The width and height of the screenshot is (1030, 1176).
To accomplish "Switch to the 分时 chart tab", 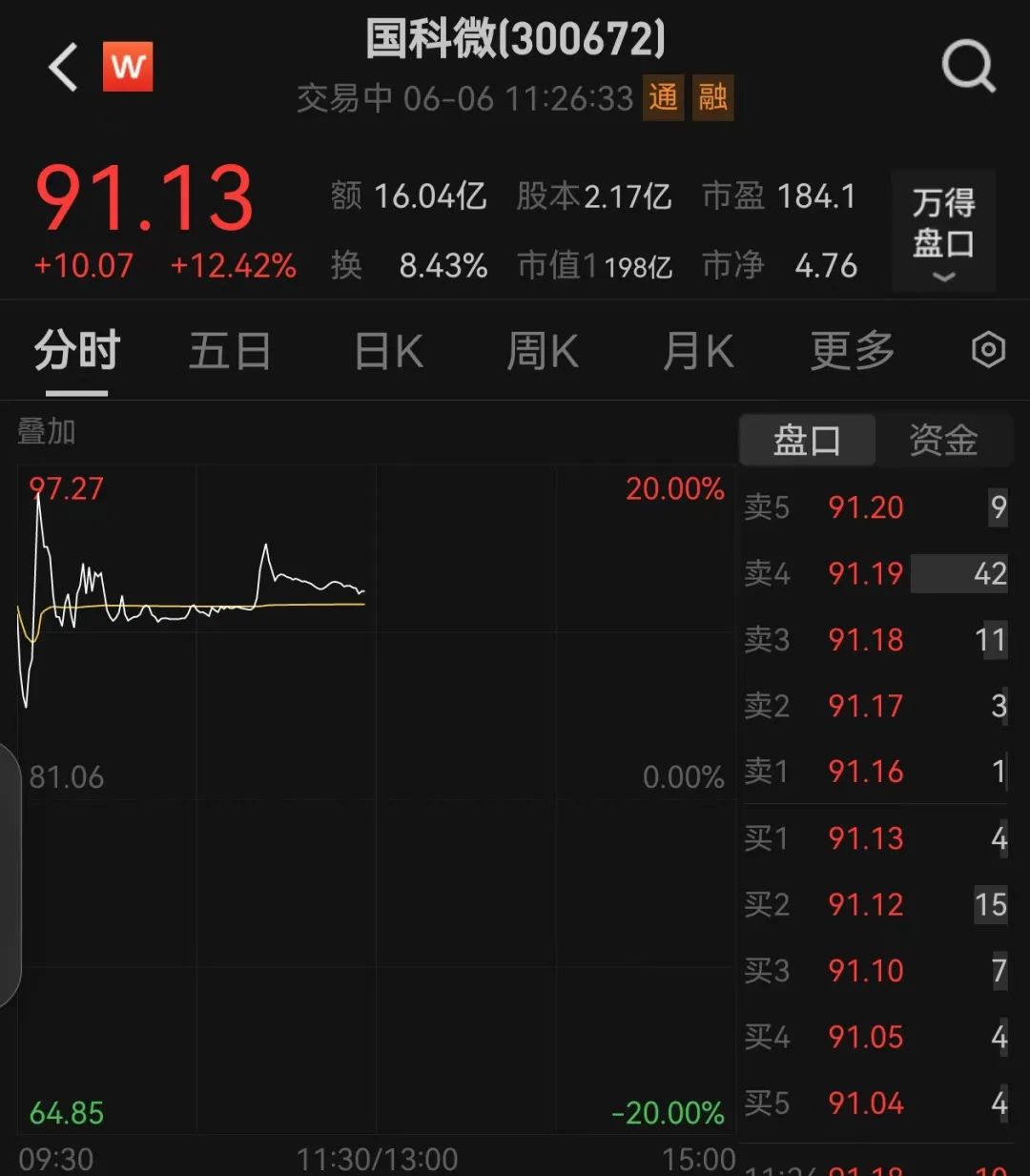I will coord(77,351).
